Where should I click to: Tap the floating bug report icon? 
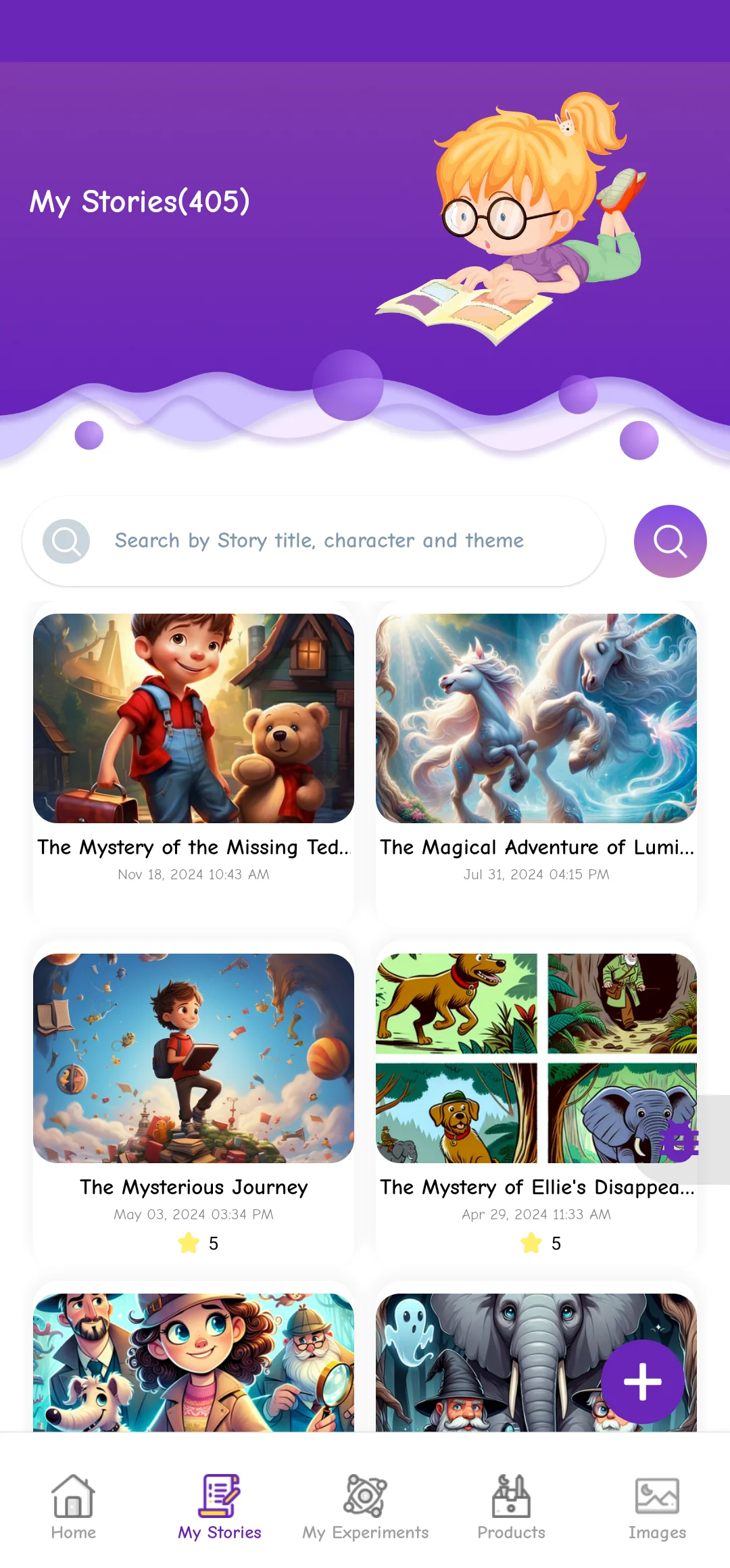click(x=680, y=1141)
